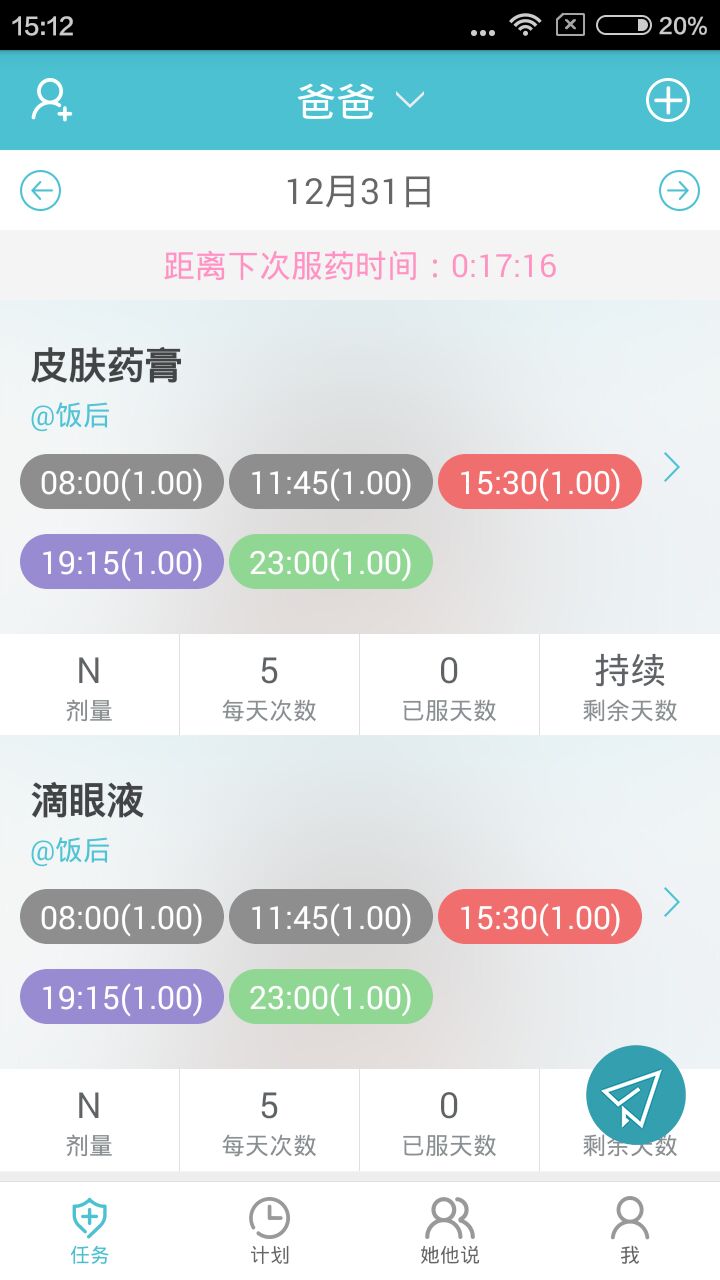The image size is (720, 1280).
Task: Tap the paper plane floating button
Action: 636,1096
